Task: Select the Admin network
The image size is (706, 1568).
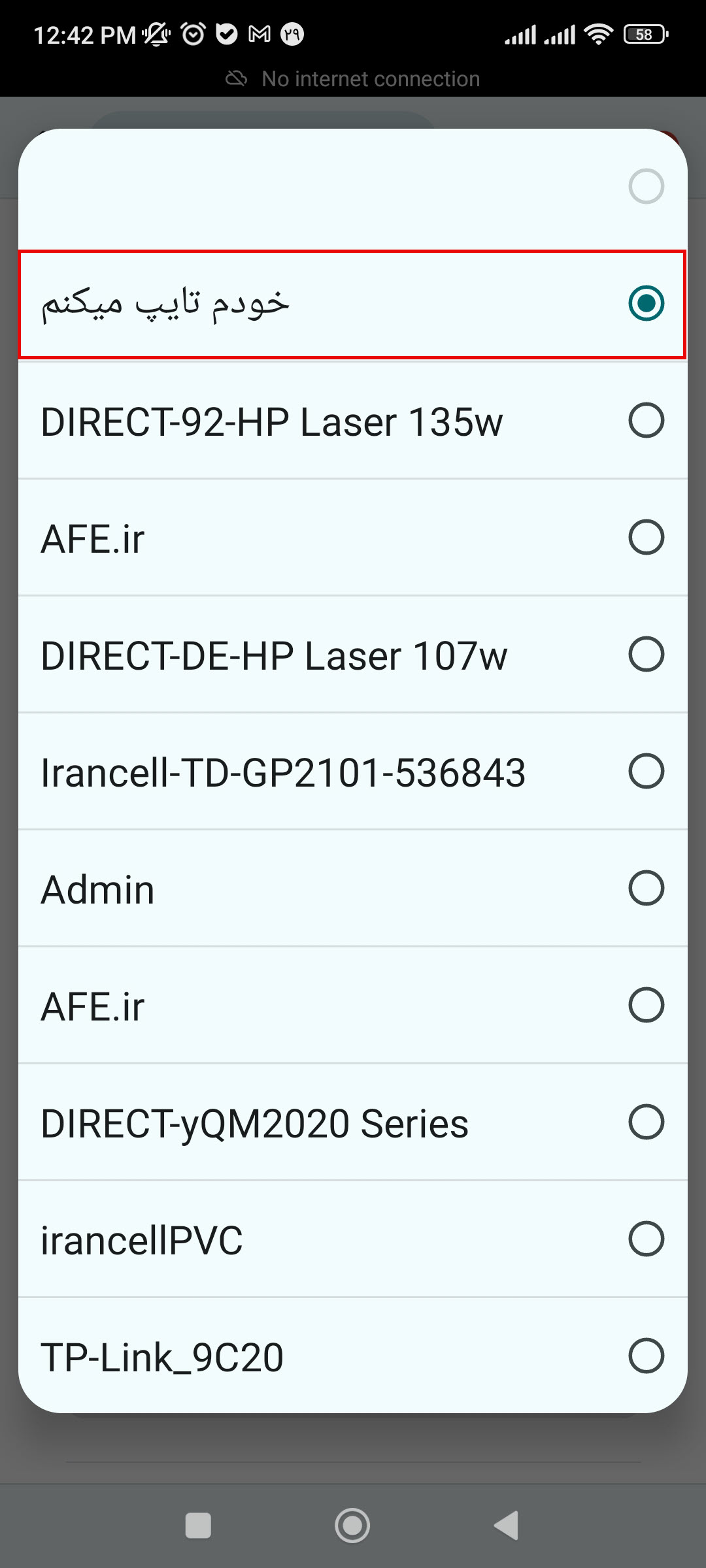Action: click(353, 889)
